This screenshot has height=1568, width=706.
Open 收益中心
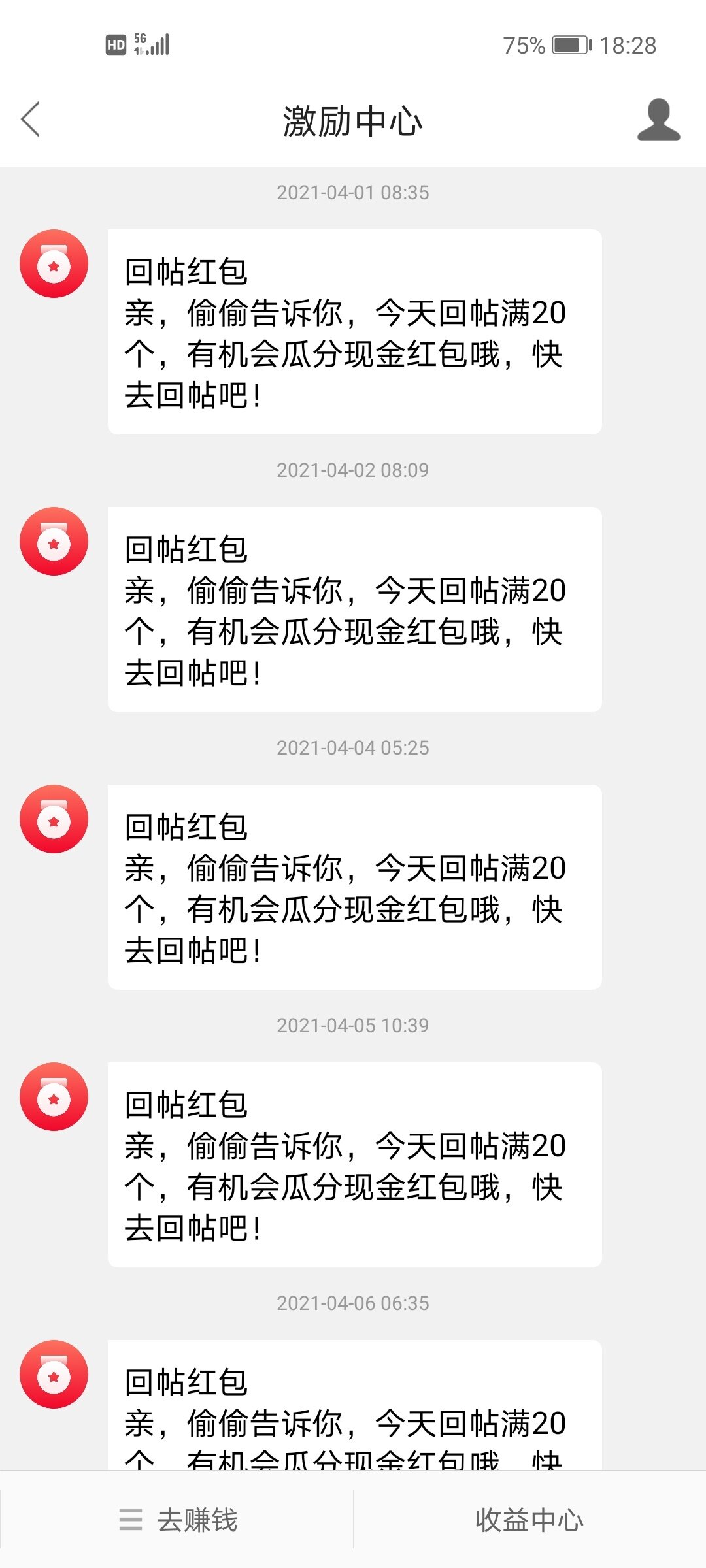click(529, 1520)
